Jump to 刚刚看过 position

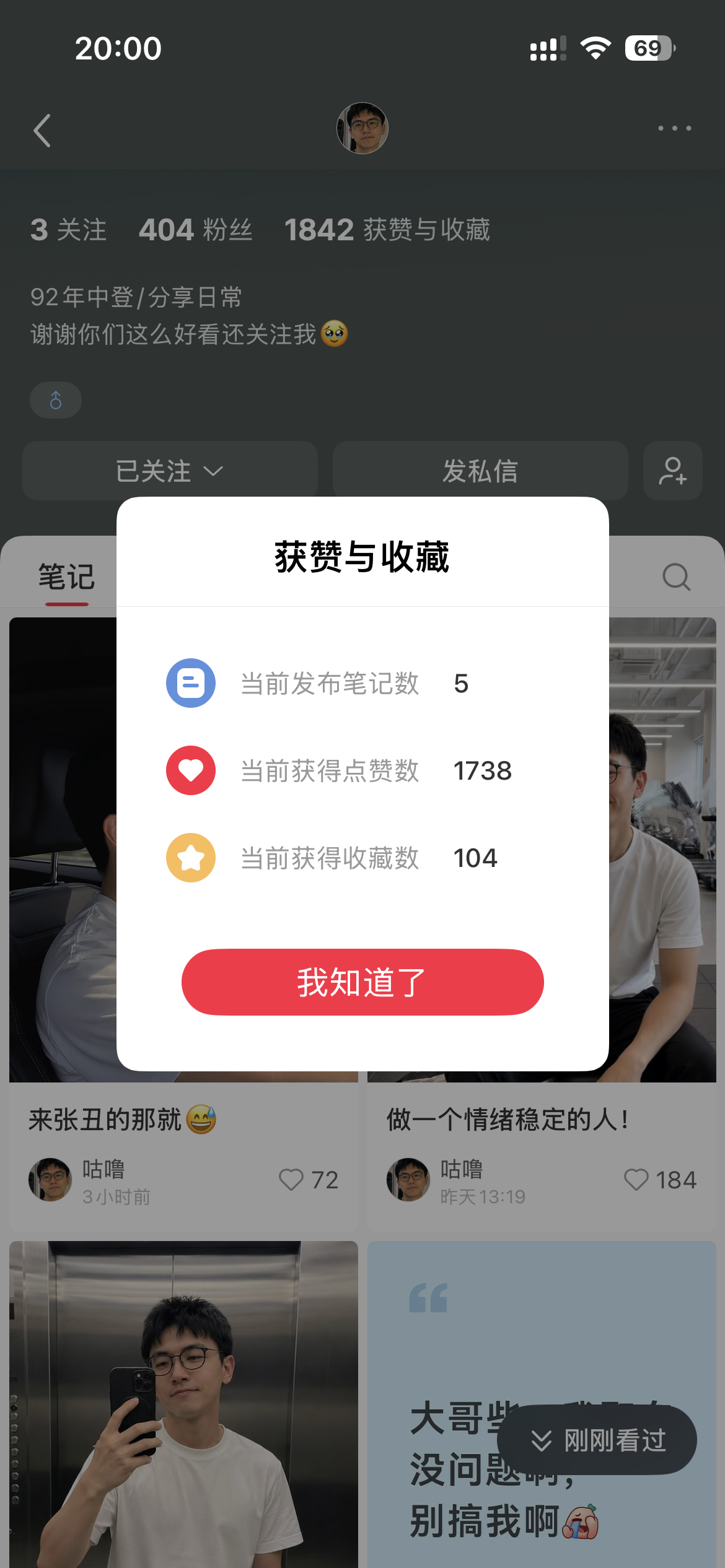point(597,1440)
